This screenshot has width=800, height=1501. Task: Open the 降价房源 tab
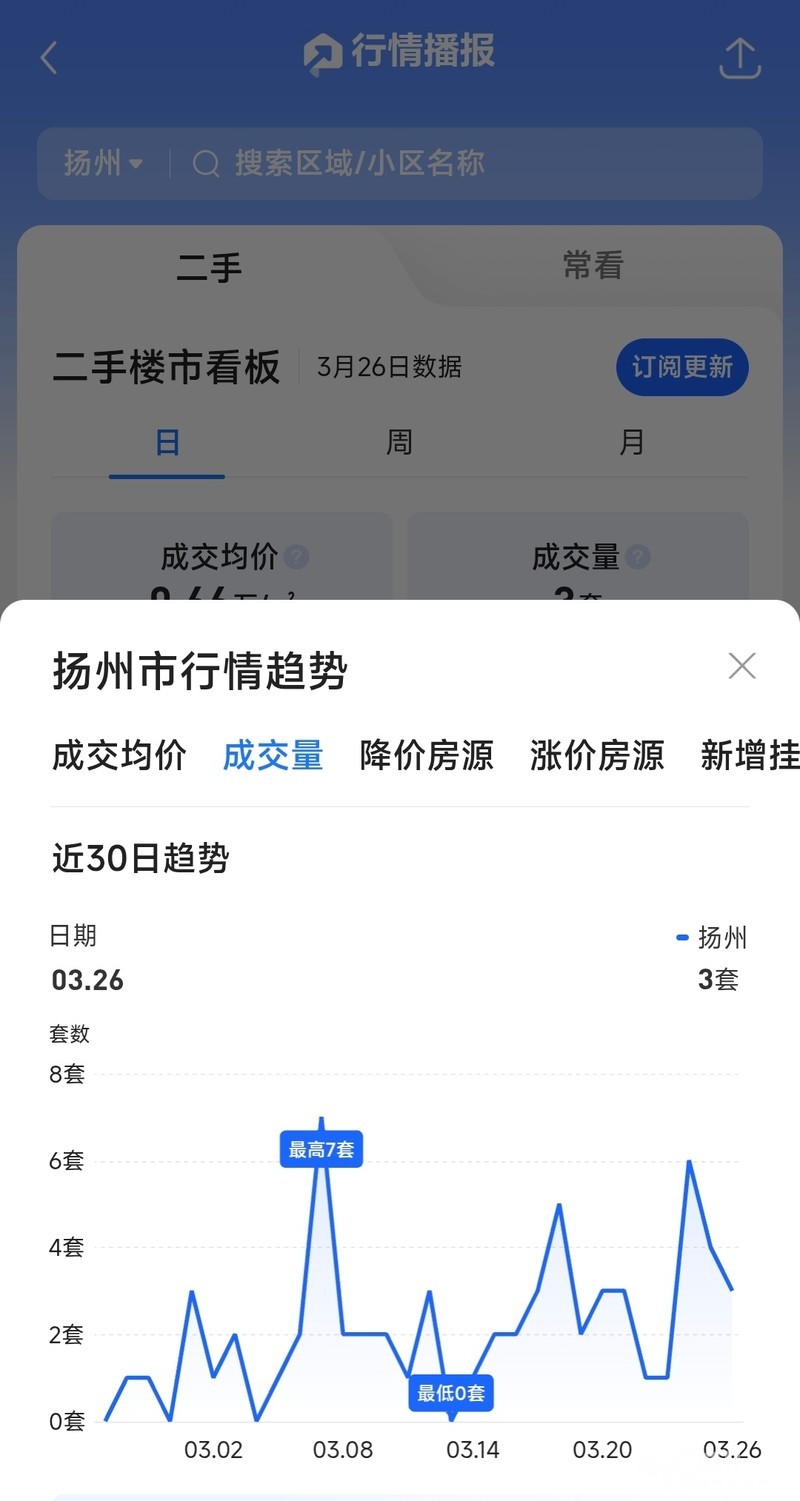point(427,756)
